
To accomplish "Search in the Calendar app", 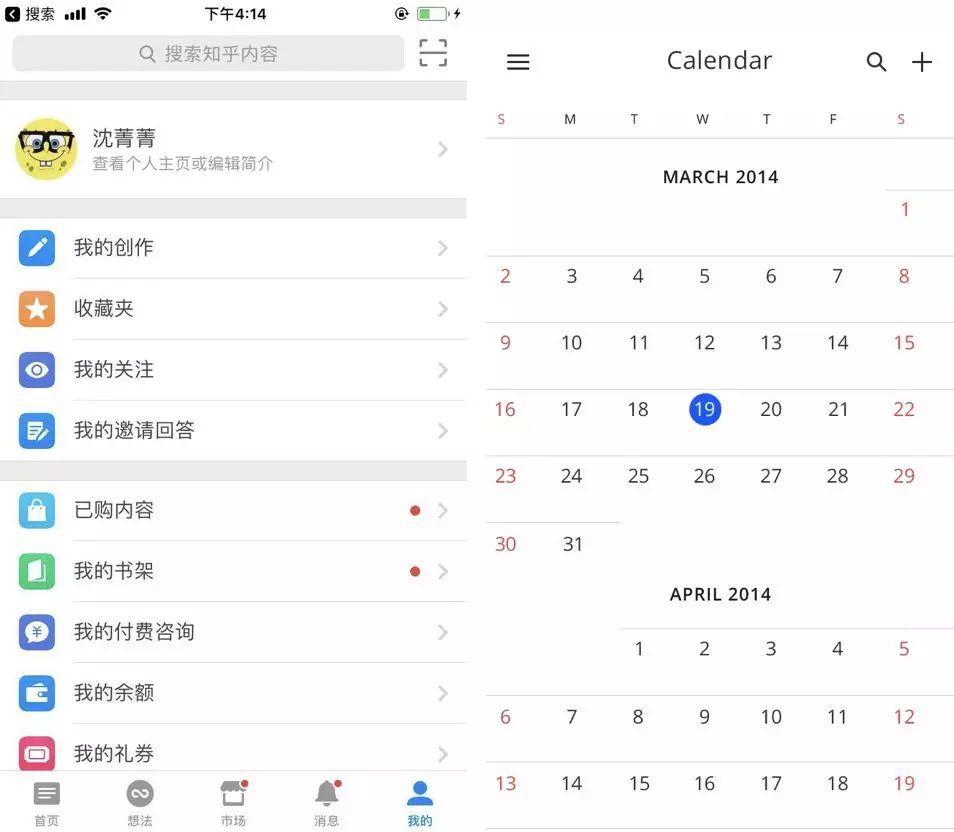I will tap(876, 62).
